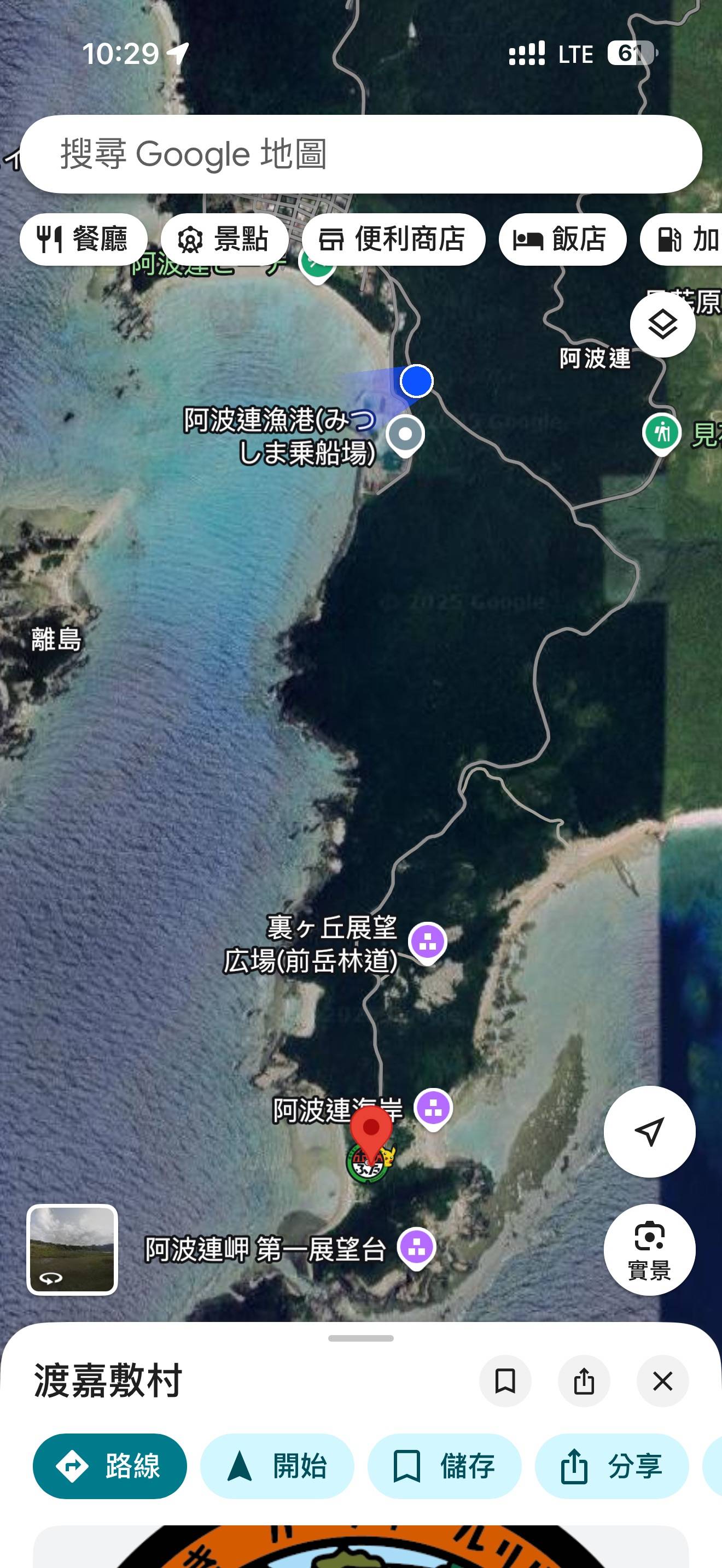The image size is (722, 1568).
Task: Start navigation with the 開始 button
Action: click(x=277, y=1466)
